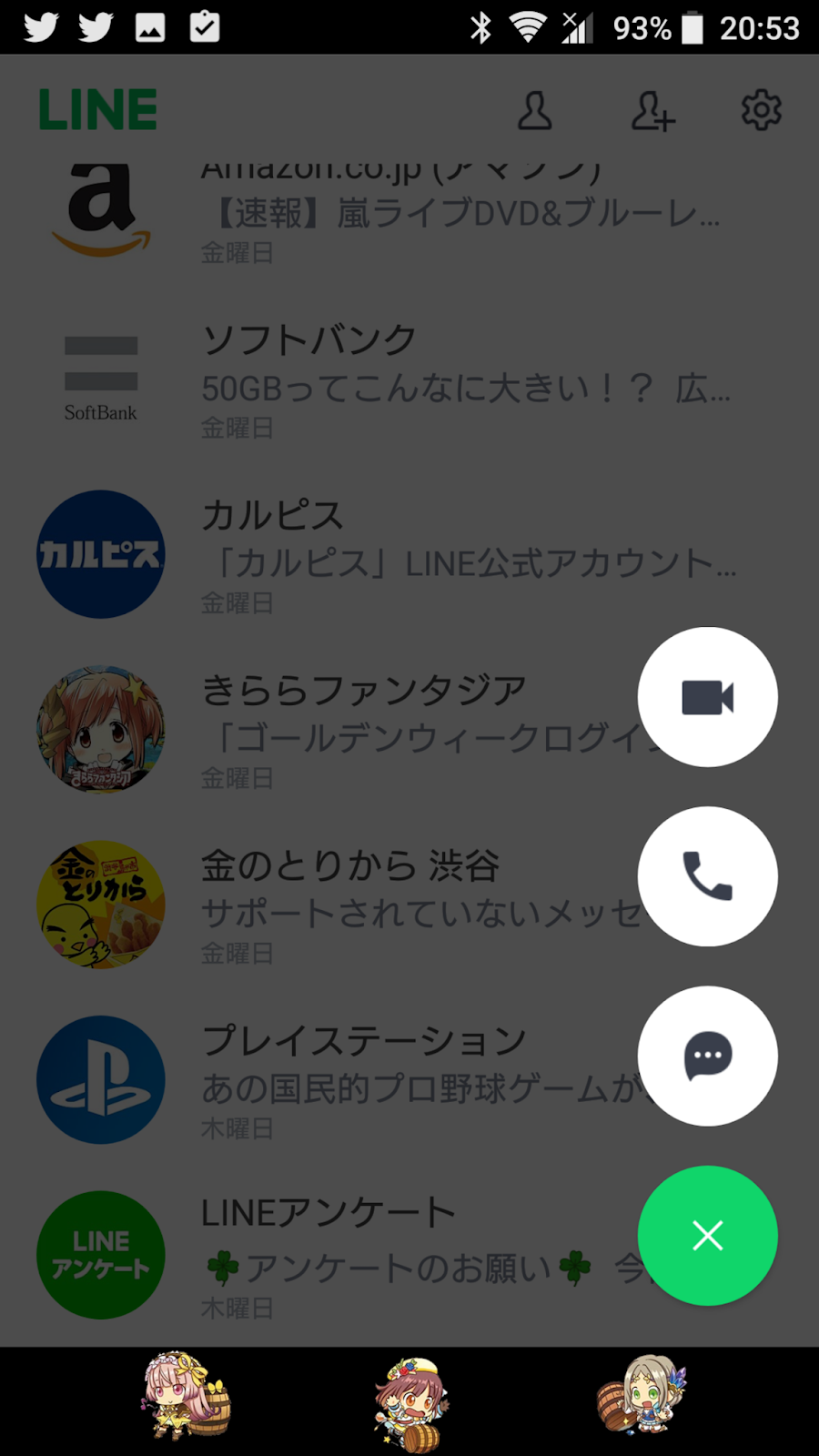
Task: Open the PlayStation account profile icon
Action: point(100,1079)
